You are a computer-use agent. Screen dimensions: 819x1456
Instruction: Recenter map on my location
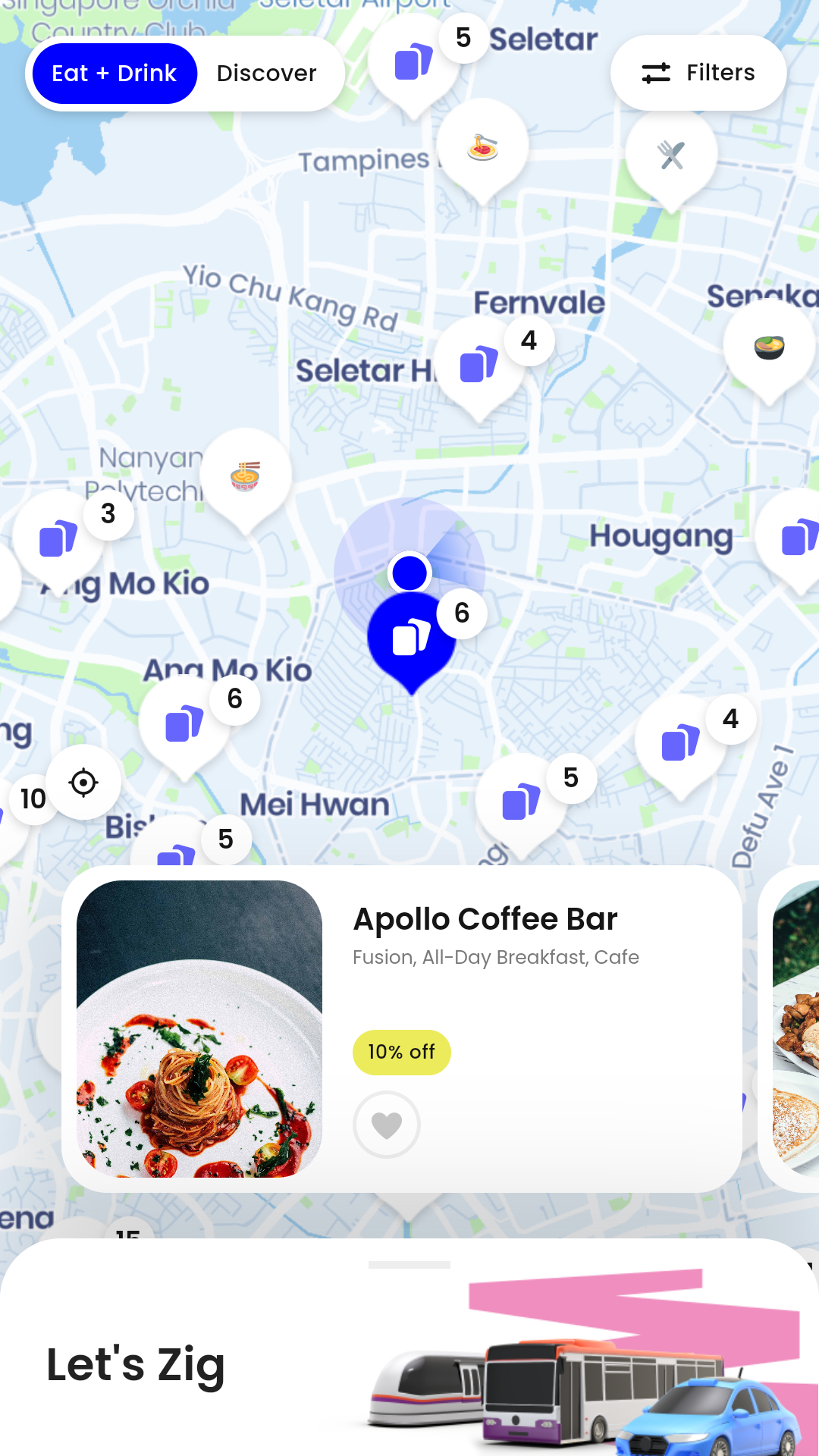click(x=83, y=782)
